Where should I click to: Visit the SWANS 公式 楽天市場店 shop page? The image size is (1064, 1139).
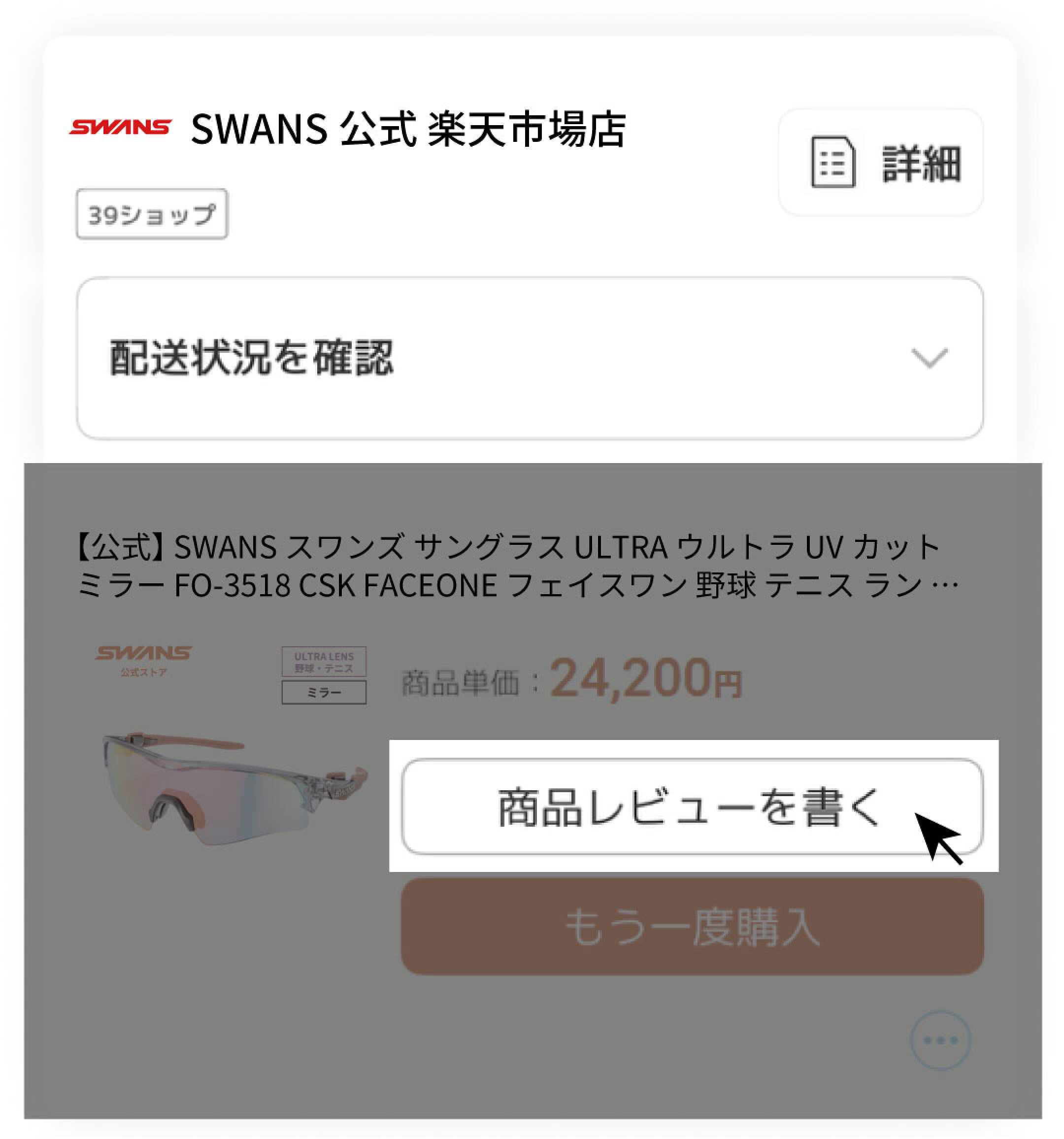tap(407, 130)
